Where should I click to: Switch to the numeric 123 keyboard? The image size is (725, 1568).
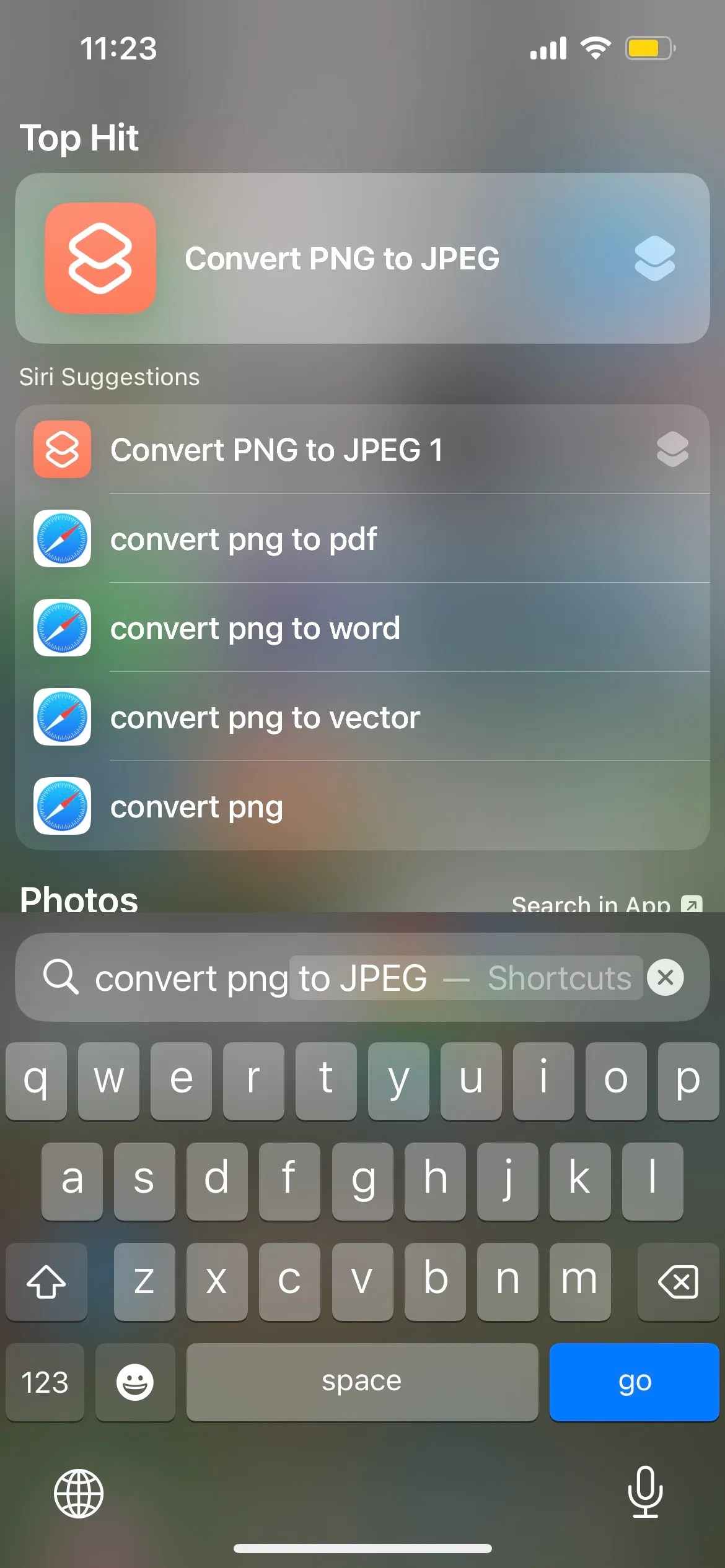(45, 1382)
